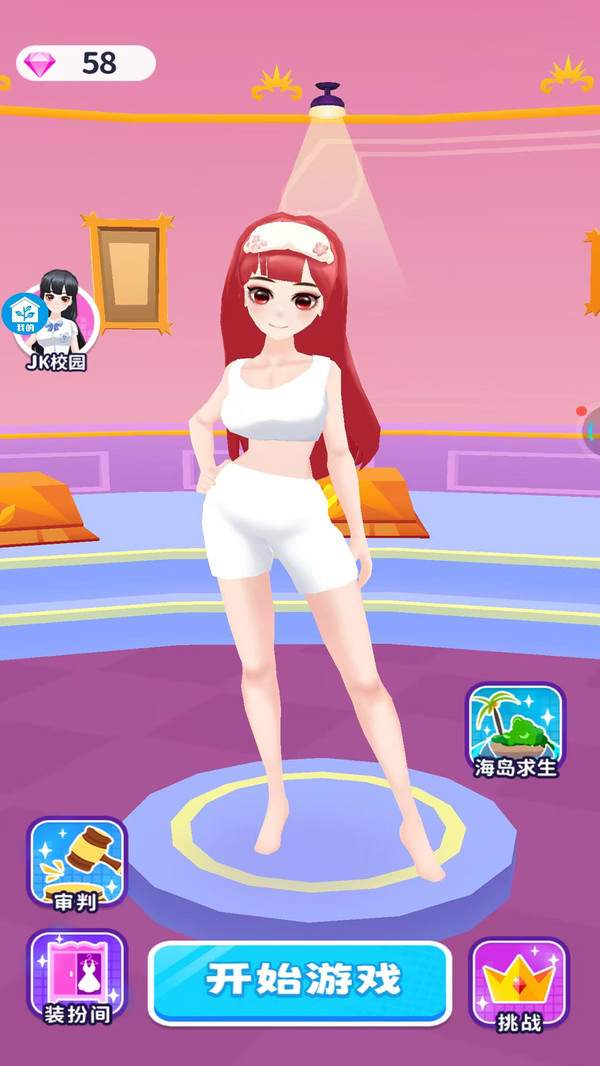Open the 海岛求生 island survival game
This screenshot has width=600, height=1066.
click(x=516, y=731)
